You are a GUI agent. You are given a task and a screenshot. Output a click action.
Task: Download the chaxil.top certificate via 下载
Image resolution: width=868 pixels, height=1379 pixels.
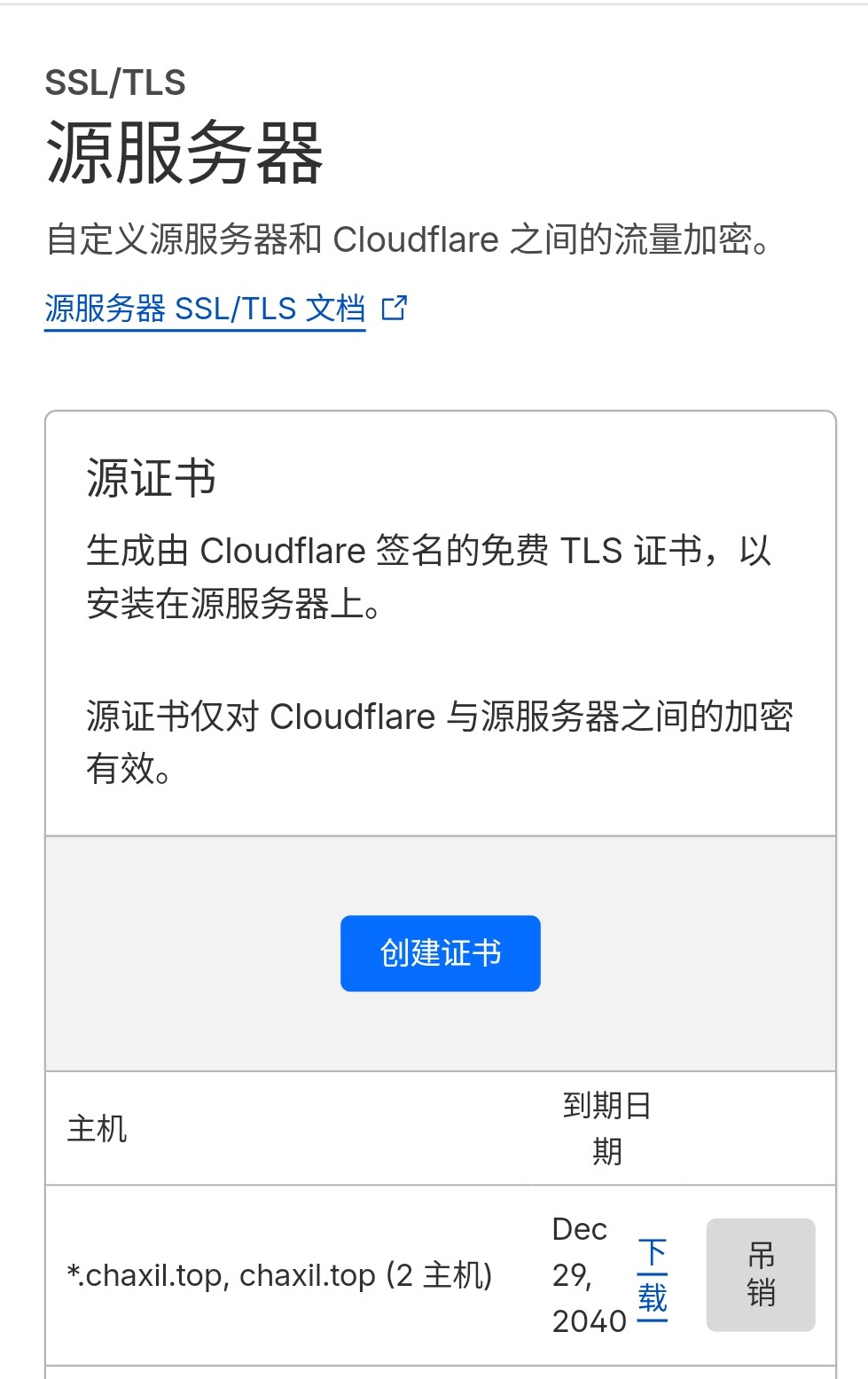(x=653, y=1275)
